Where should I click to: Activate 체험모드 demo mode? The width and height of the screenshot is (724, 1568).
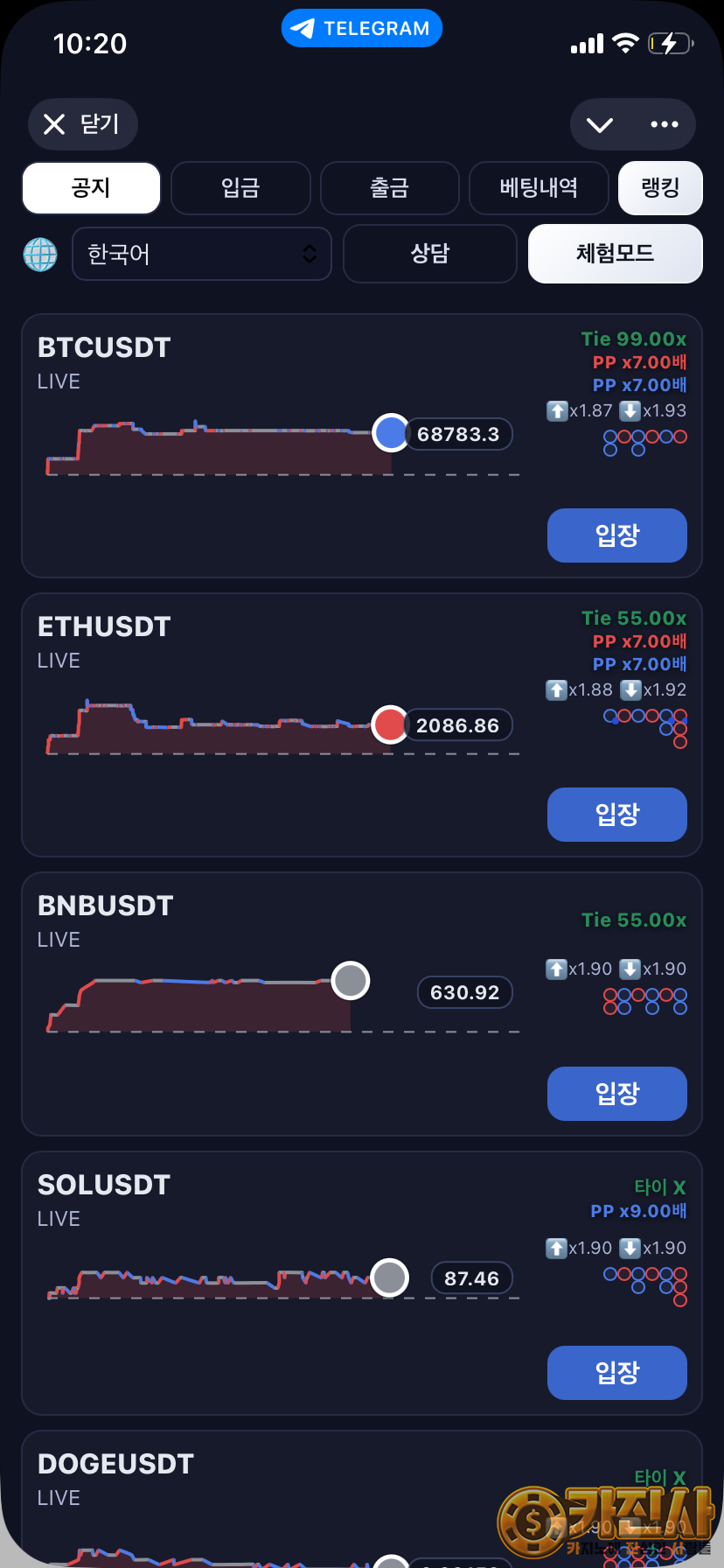tap(616, 254)
